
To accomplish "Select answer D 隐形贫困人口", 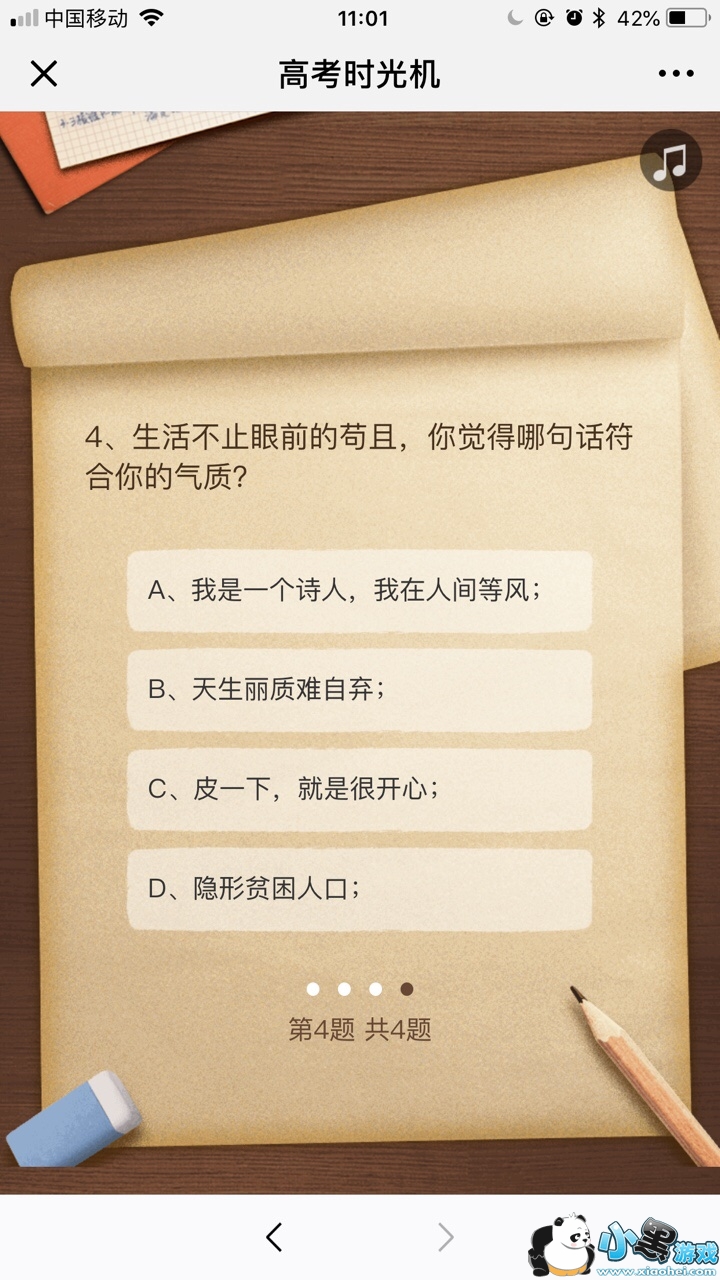I will pyautogui.click(x=360, y=890).
